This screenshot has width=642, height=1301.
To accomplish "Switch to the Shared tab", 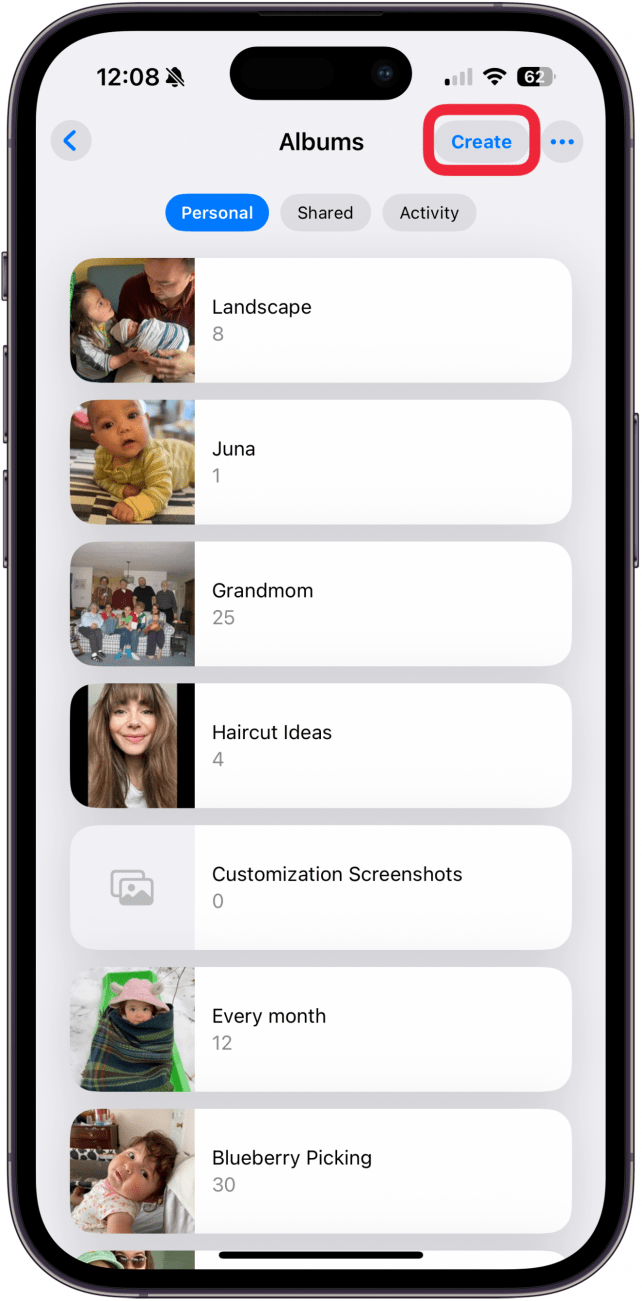I will click(325, 213).
